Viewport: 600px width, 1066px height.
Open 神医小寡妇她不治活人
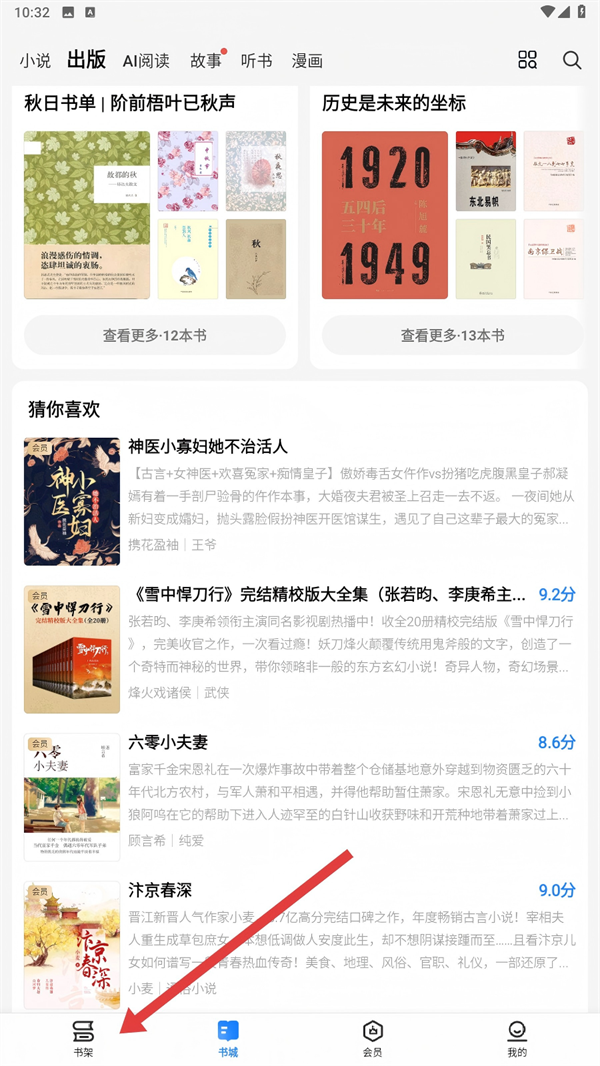[x=208, y=446]
